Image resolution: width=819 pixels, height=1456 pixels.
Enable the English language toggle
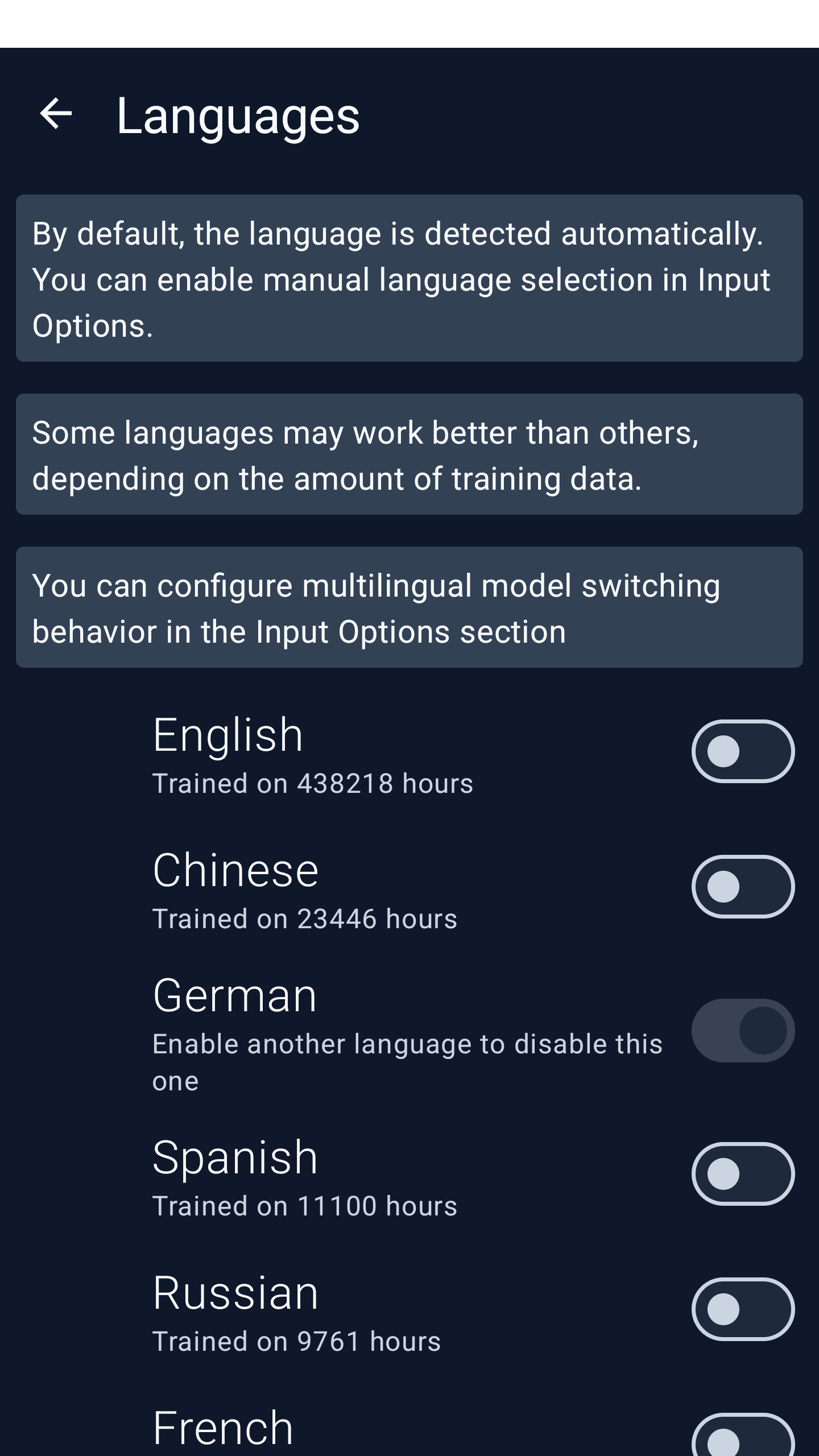743,751
